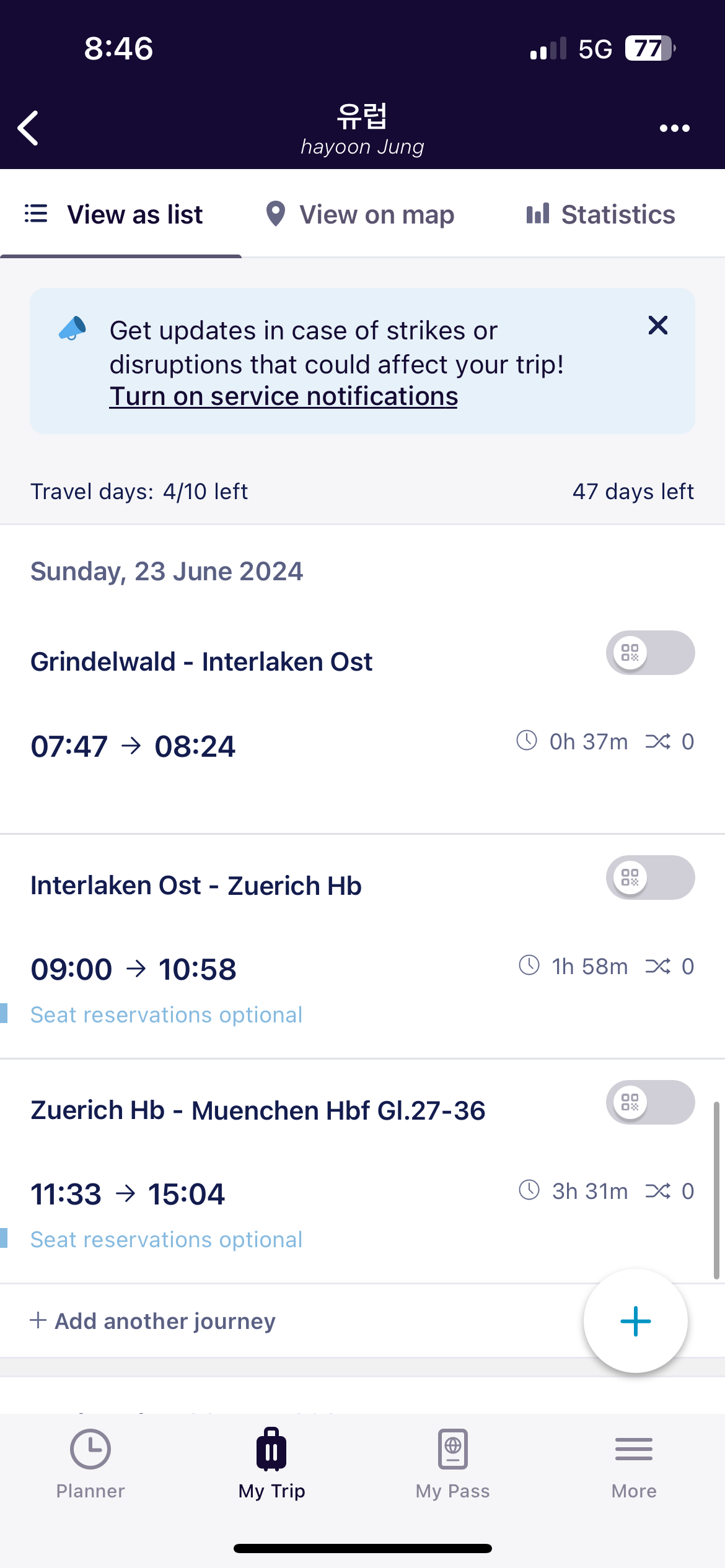This screenshot has height=1568, width=725.
Task: Toggle ticket switch for Grindelwald - Interlaken Ost
Action: tap(649, 653)
